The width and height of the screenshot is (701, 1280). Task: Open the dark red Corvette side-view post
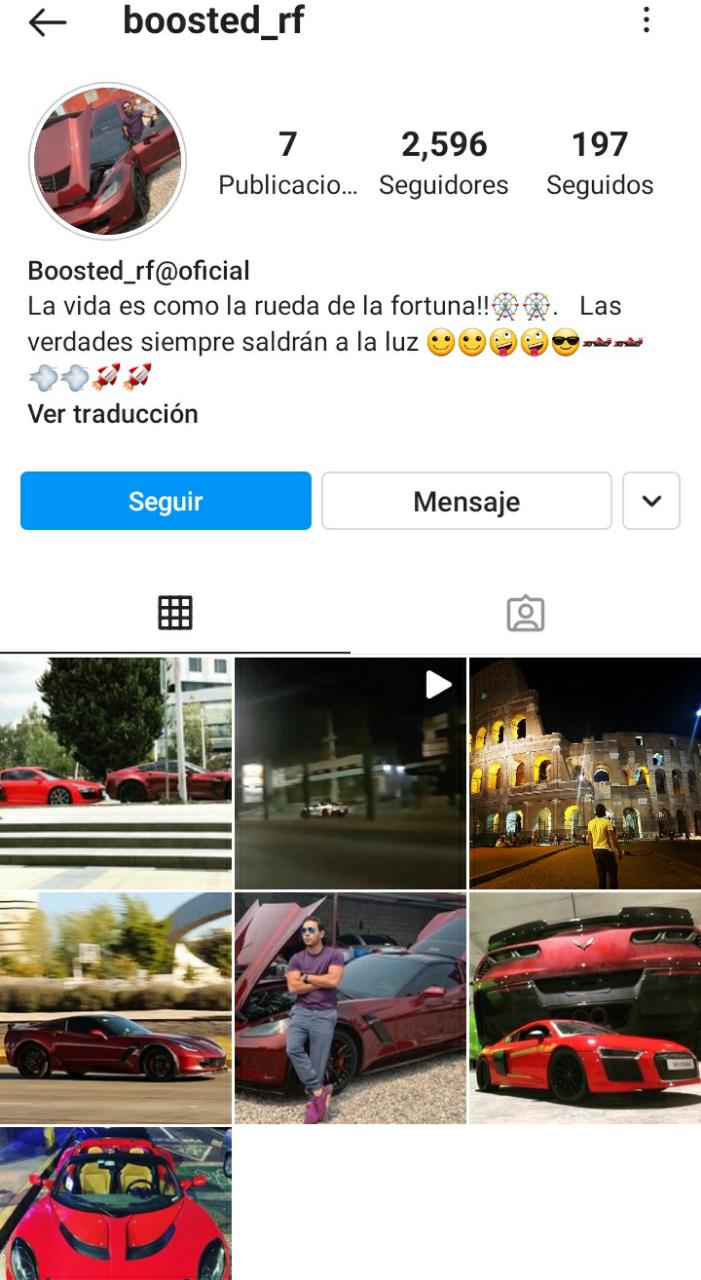click(116, 1008)
